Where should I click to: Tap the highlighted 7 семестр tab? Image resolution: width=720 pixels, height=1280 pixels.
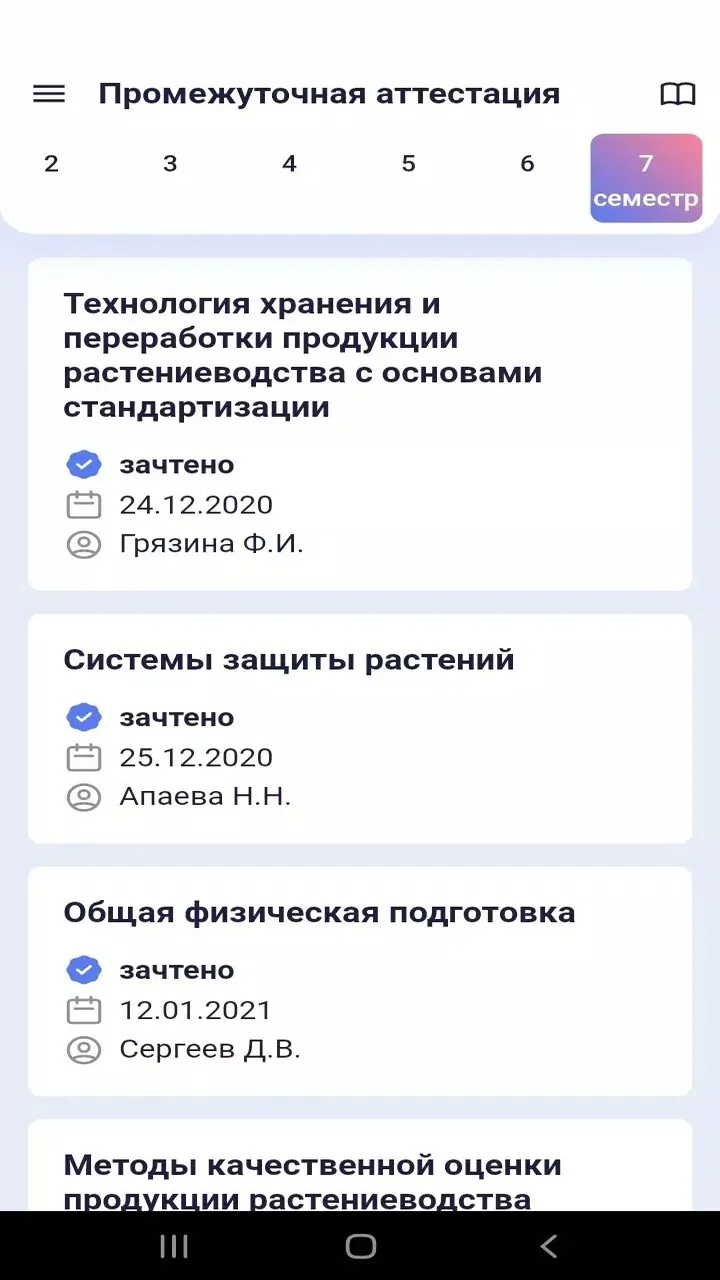(x=646, y=178)
